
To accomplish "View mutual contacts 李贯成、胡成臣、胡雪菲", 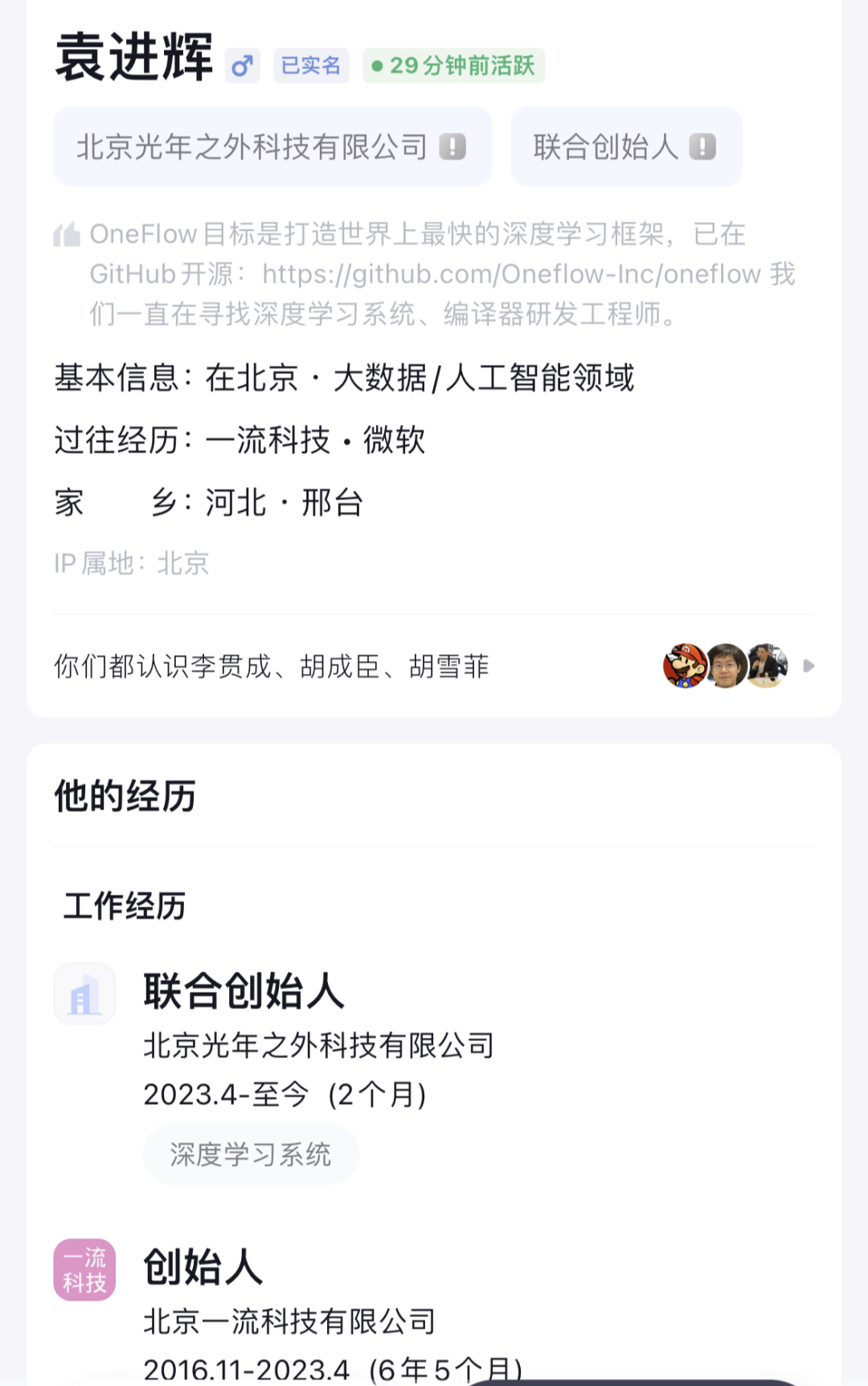I will pos(272,666).
